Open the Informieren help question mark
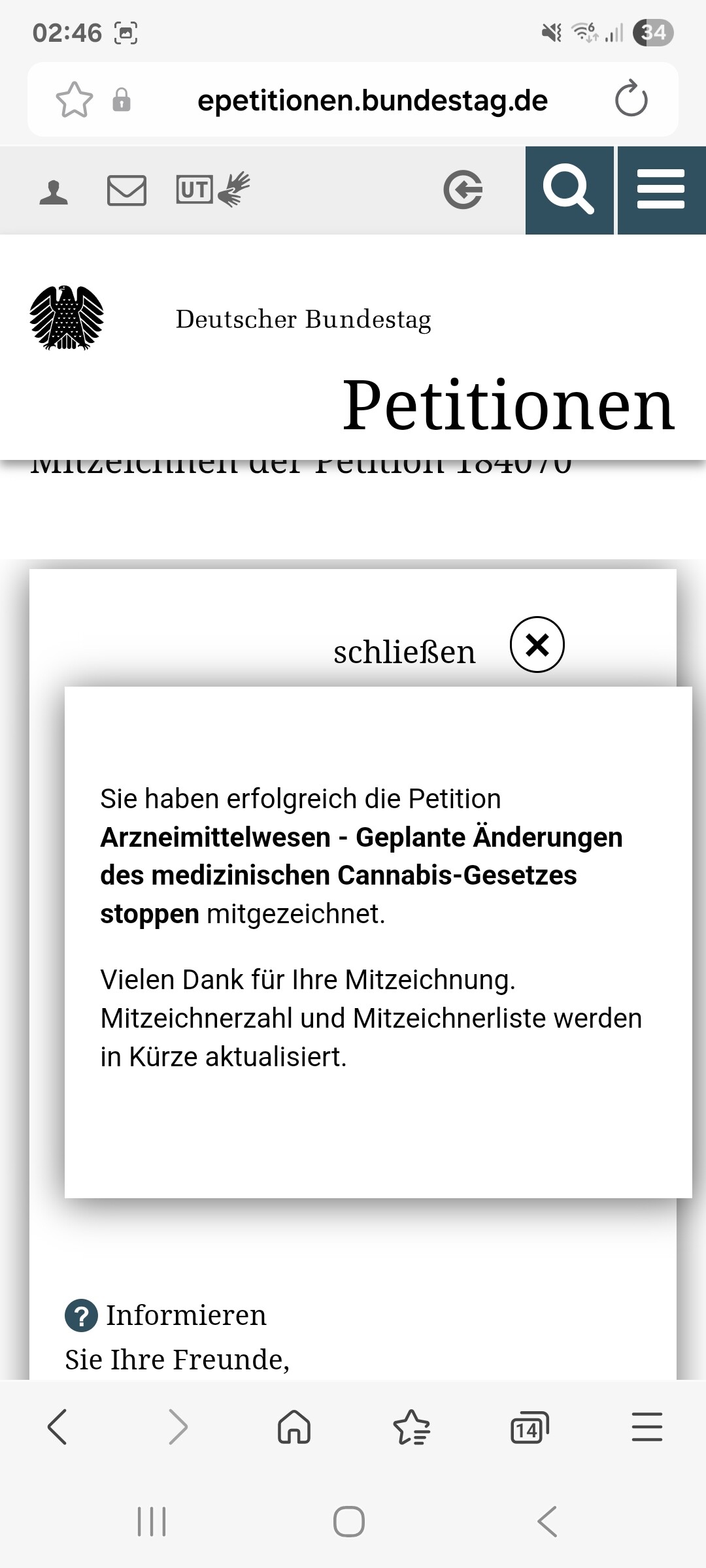Screen dimensions: 706x1568 point(81,1315)
